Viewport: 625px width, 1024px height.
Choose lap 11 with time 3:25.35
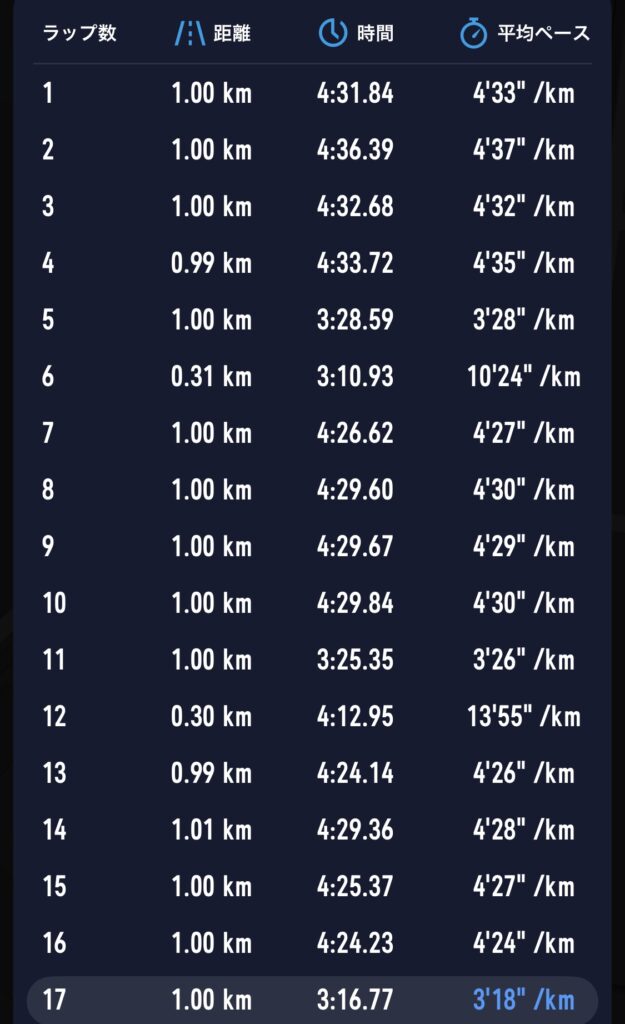click(x=312, y=660)
